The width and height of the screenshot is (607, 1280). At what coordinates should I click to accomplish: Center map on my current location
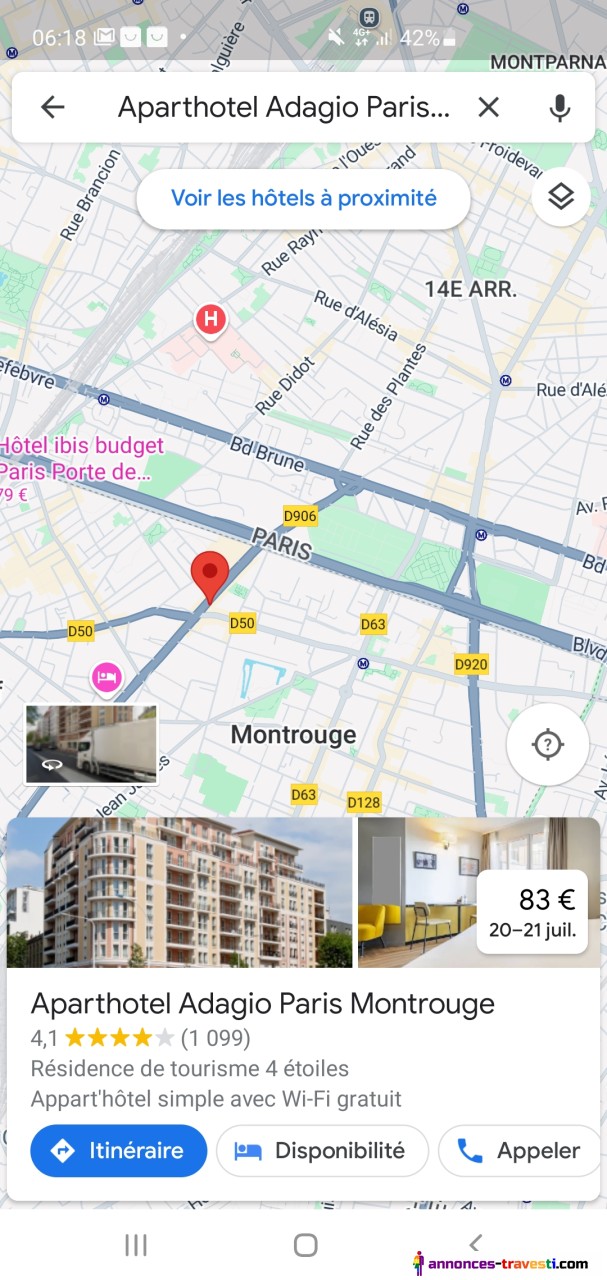coord(548,745)
